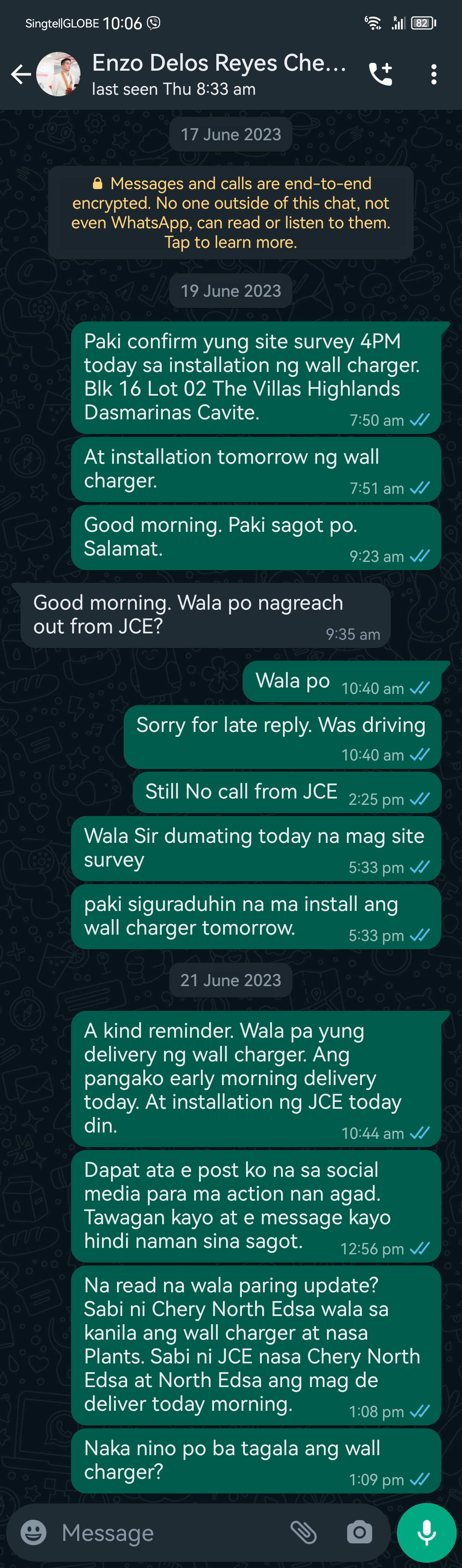
Task: Tap the end-to-end encryption notice
Action: [231, 213]
